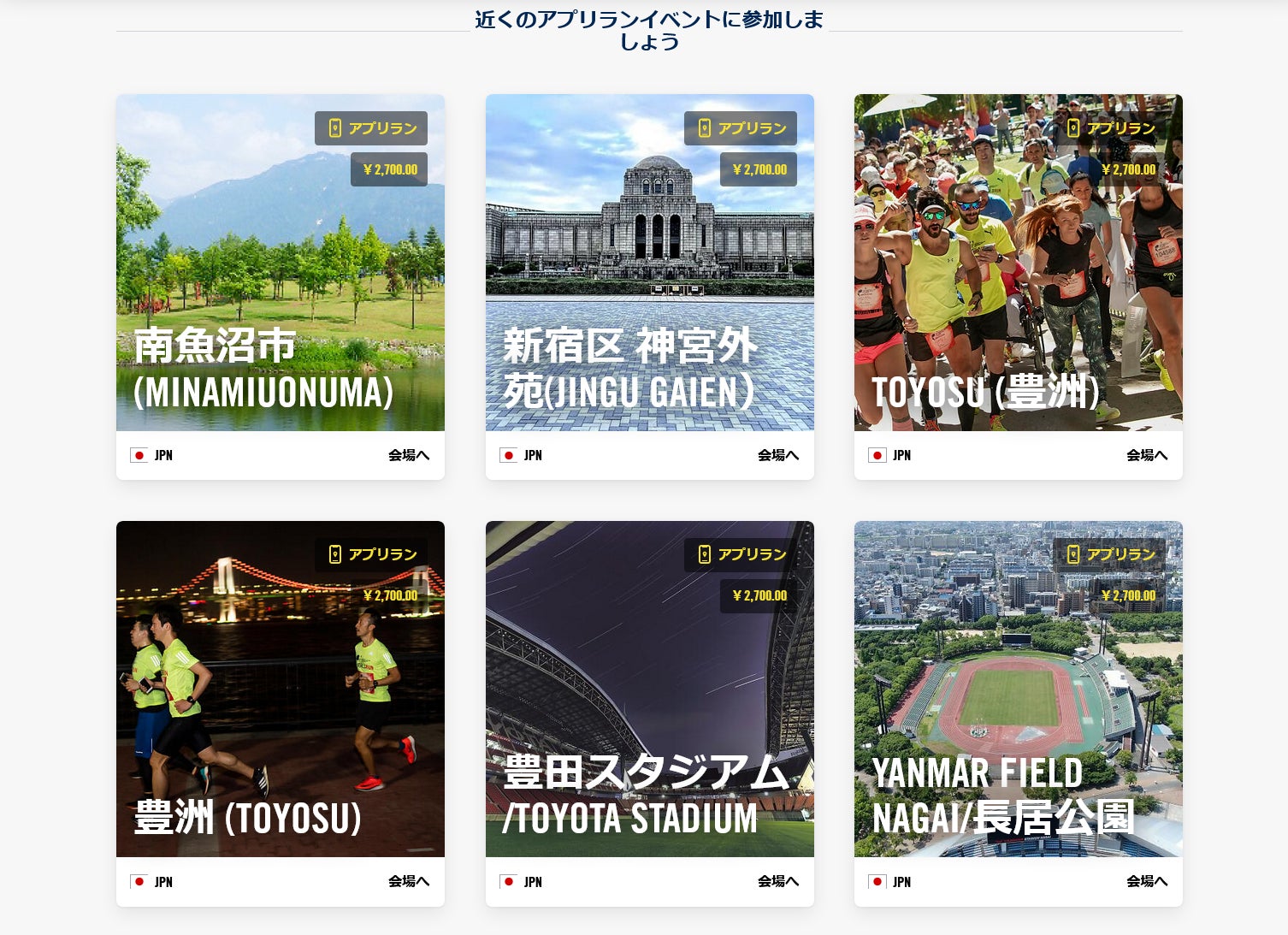The width and height of the screenshot is (1288, 935).
Task: Follow 会場へ under the 豊洲 (TOYOSU) card
Action: (x=409, y=881)
